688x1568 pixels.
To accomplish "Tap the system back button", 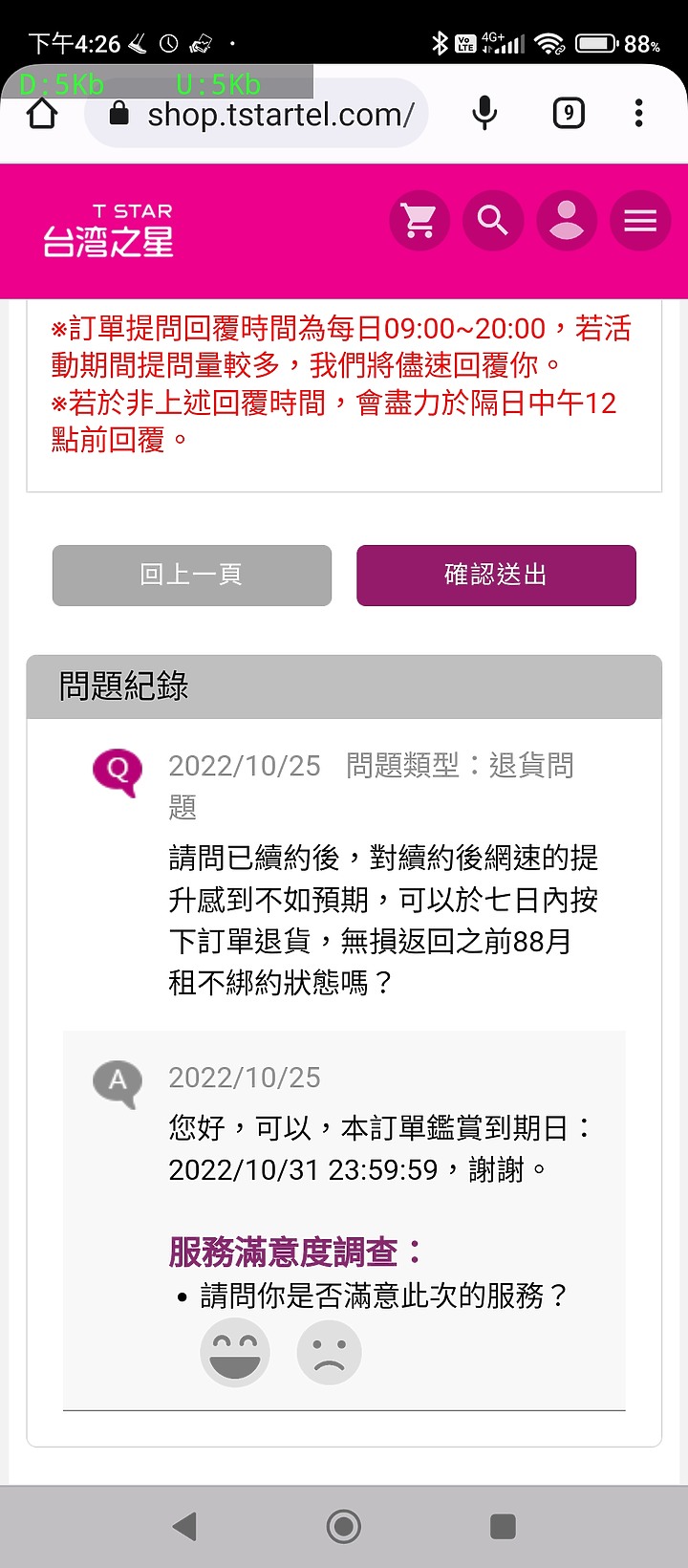I will pos(184,1526).
